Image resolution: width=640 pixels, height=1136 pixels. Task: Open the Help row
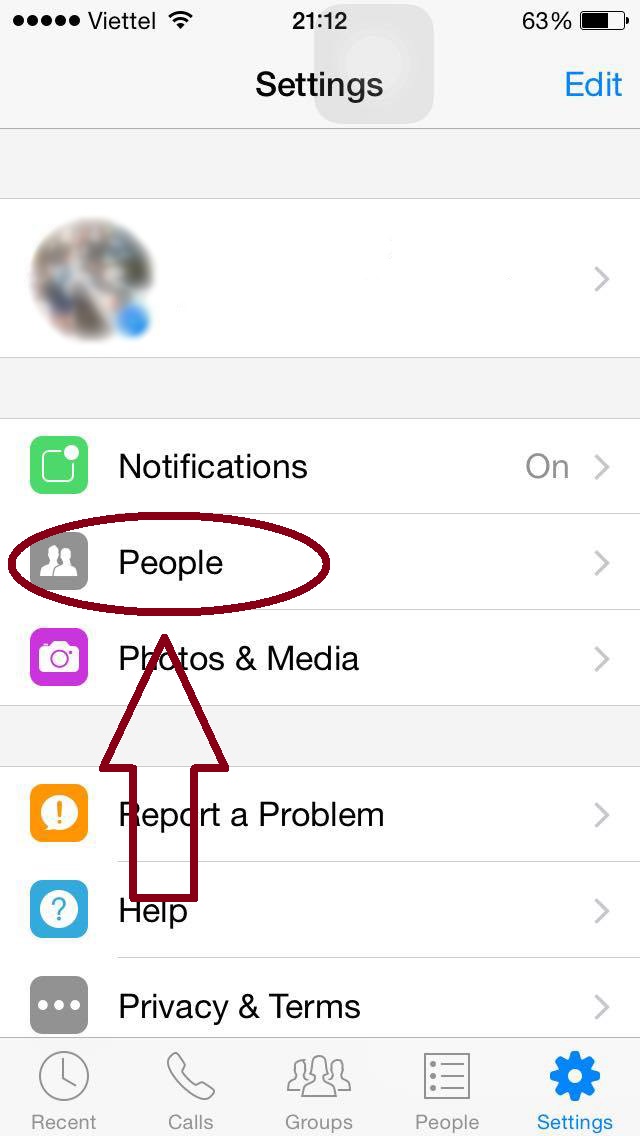[x=320, y=910]
